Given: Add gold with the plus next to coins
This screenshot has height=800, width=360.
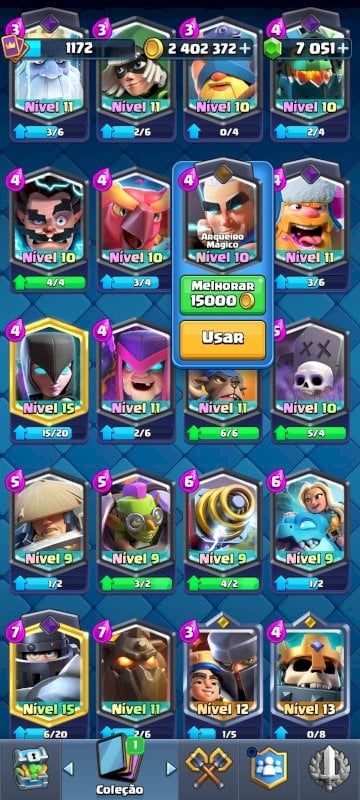Looking at the screenshot, I should click(245, 48).
